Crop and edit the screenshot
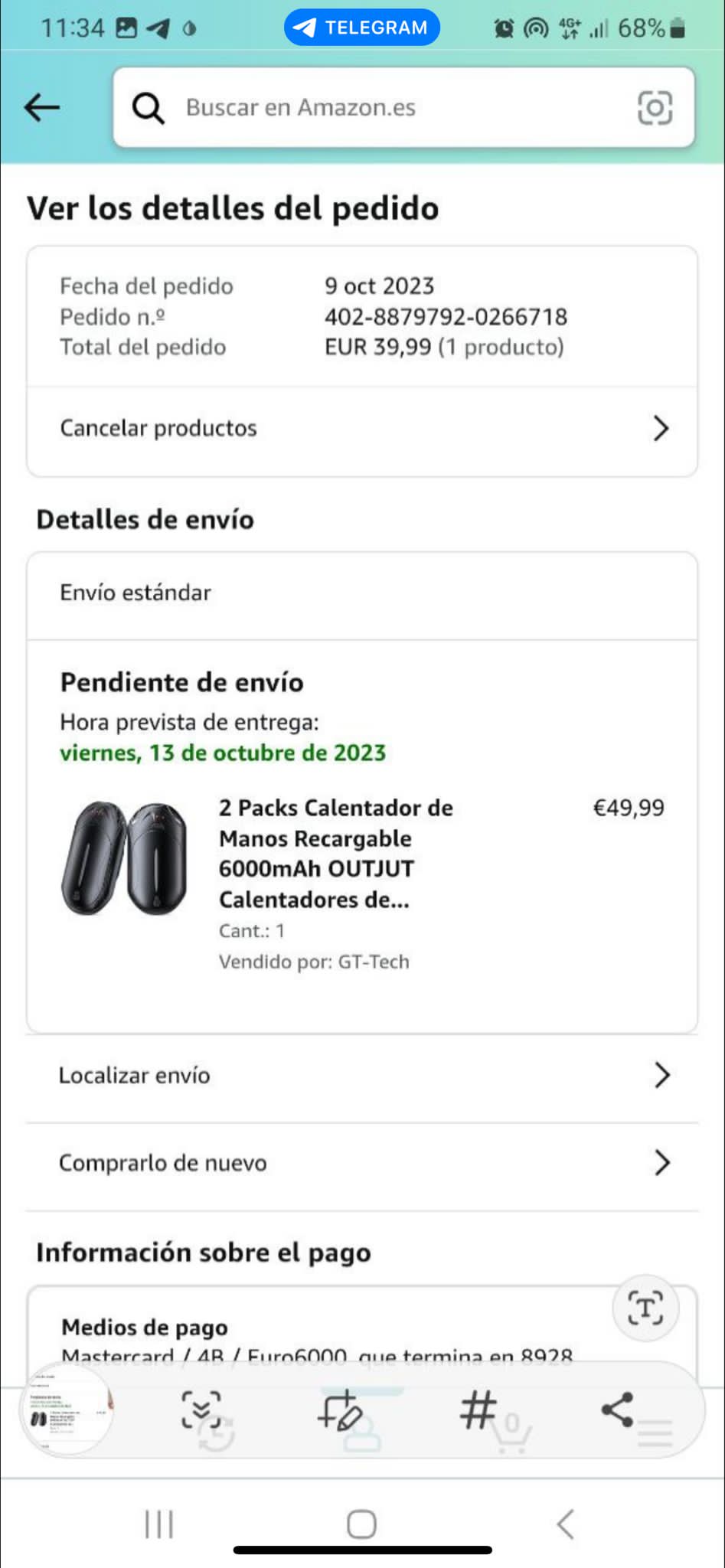The width and height of the screenshot is (725, 1568). click(339, 1410)
